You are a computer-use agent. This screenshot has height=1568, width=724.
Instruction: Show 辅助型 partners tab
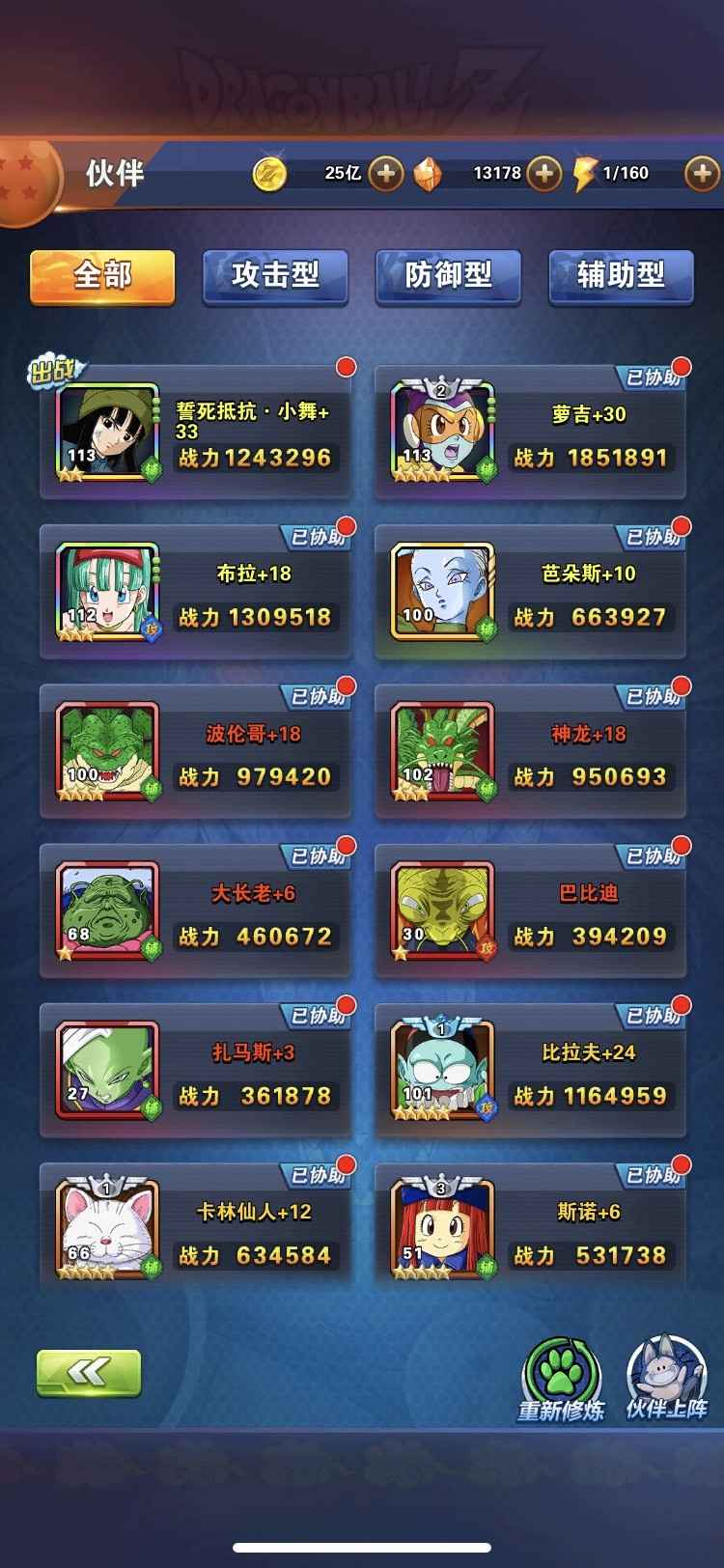pyautogui.click(x=621, y=276)
